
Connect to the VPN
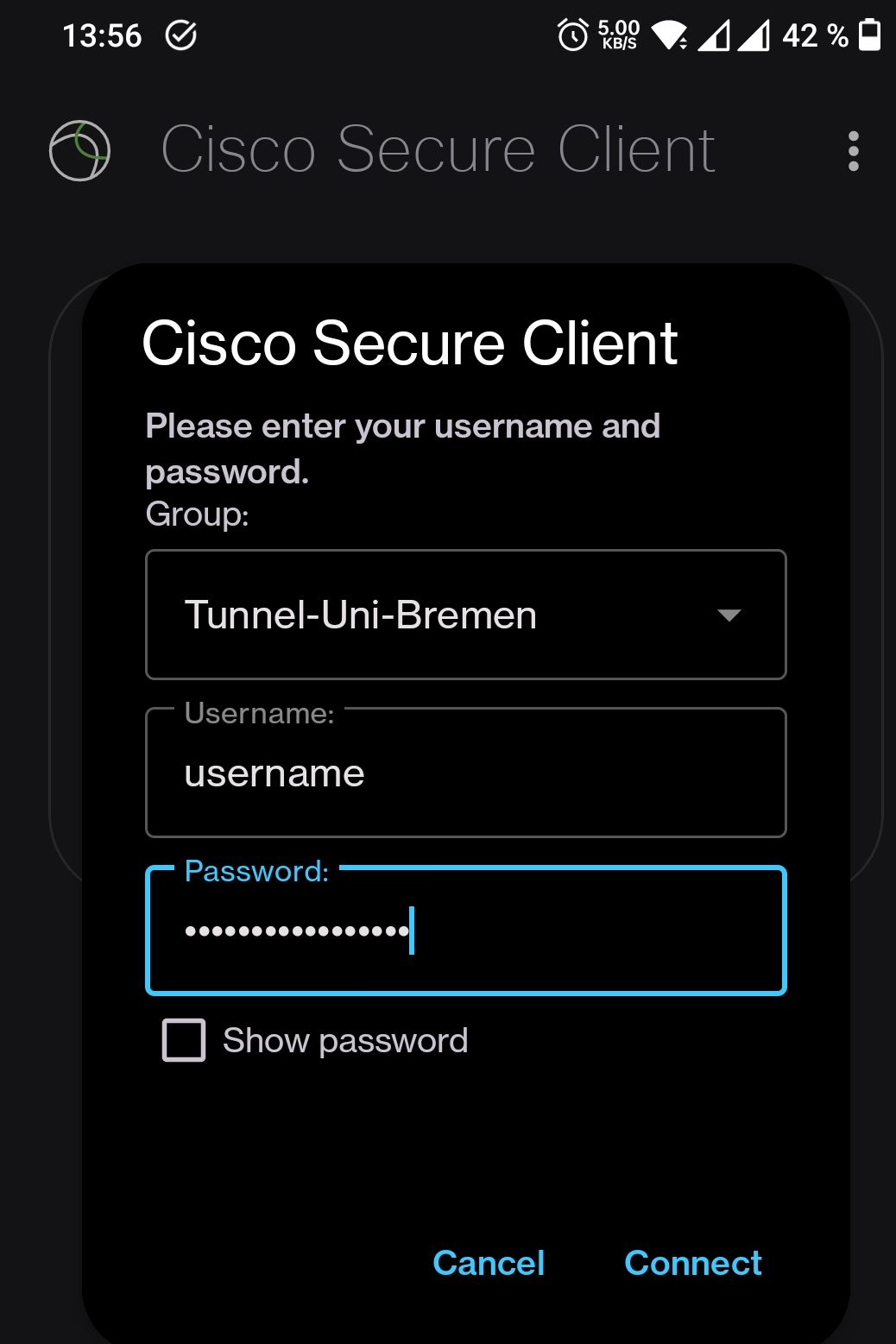(x=692, y=1263)
